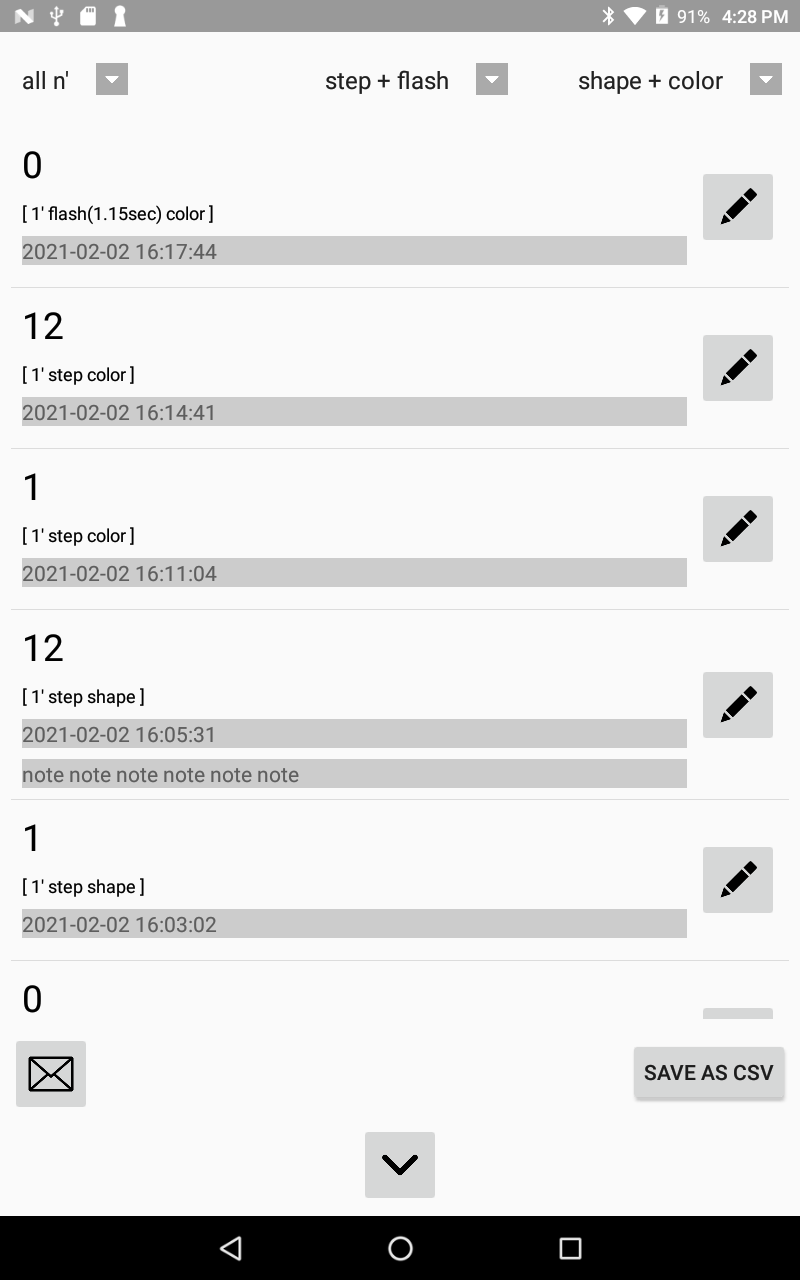Tap the SAVE AS CSV button
The width and height of the screenshot is (800, 1280).
(x=709, y=1073)
